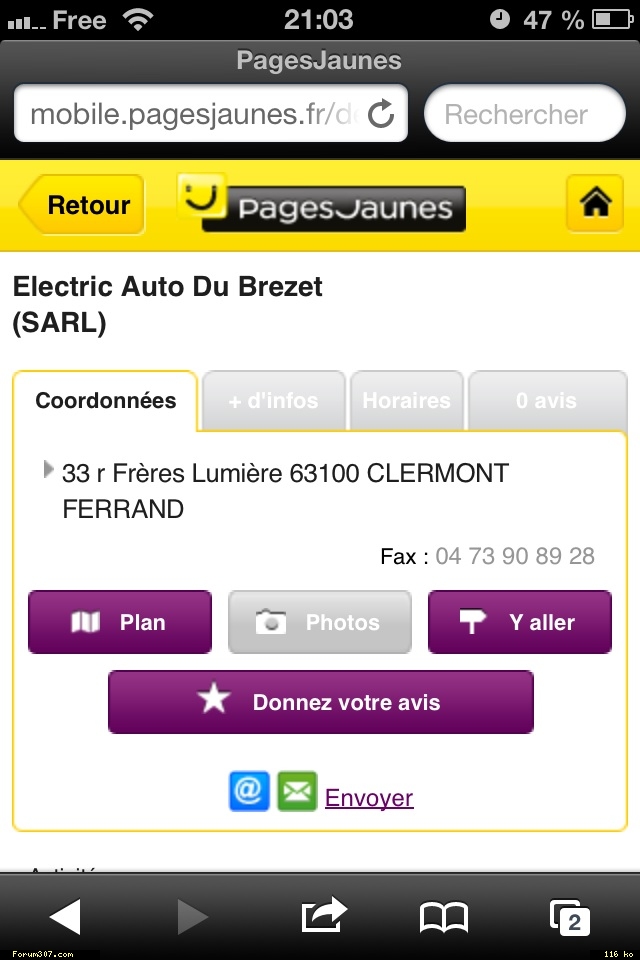Tap the Envoyer link
The width and height of the screenshot is (640, 960).
[369, 798]
